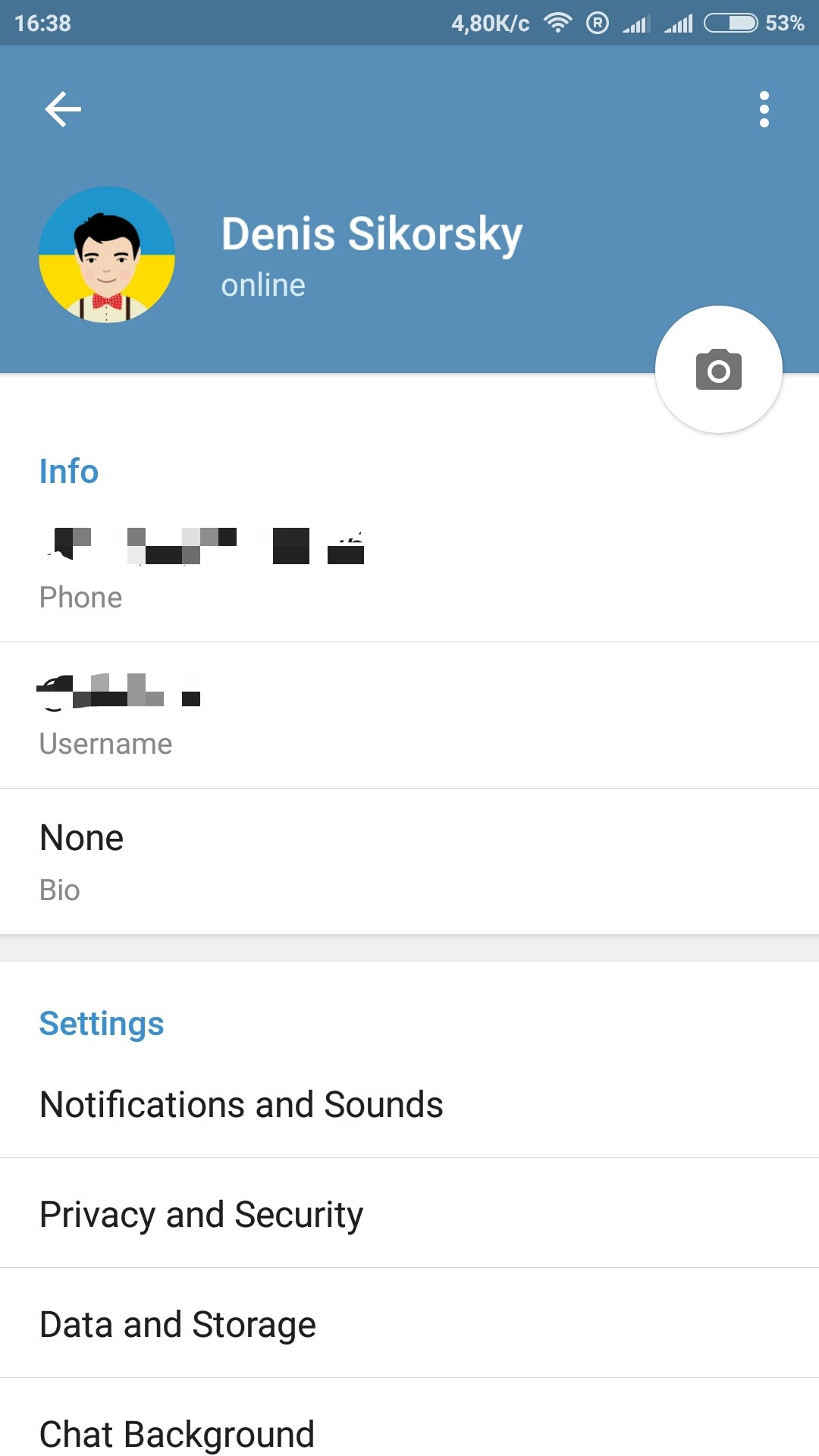Viewport: 819px width, 1456px height.
Task: Tap the camera button to set photo
Action: pyautogui.click(x=718, y=370)
